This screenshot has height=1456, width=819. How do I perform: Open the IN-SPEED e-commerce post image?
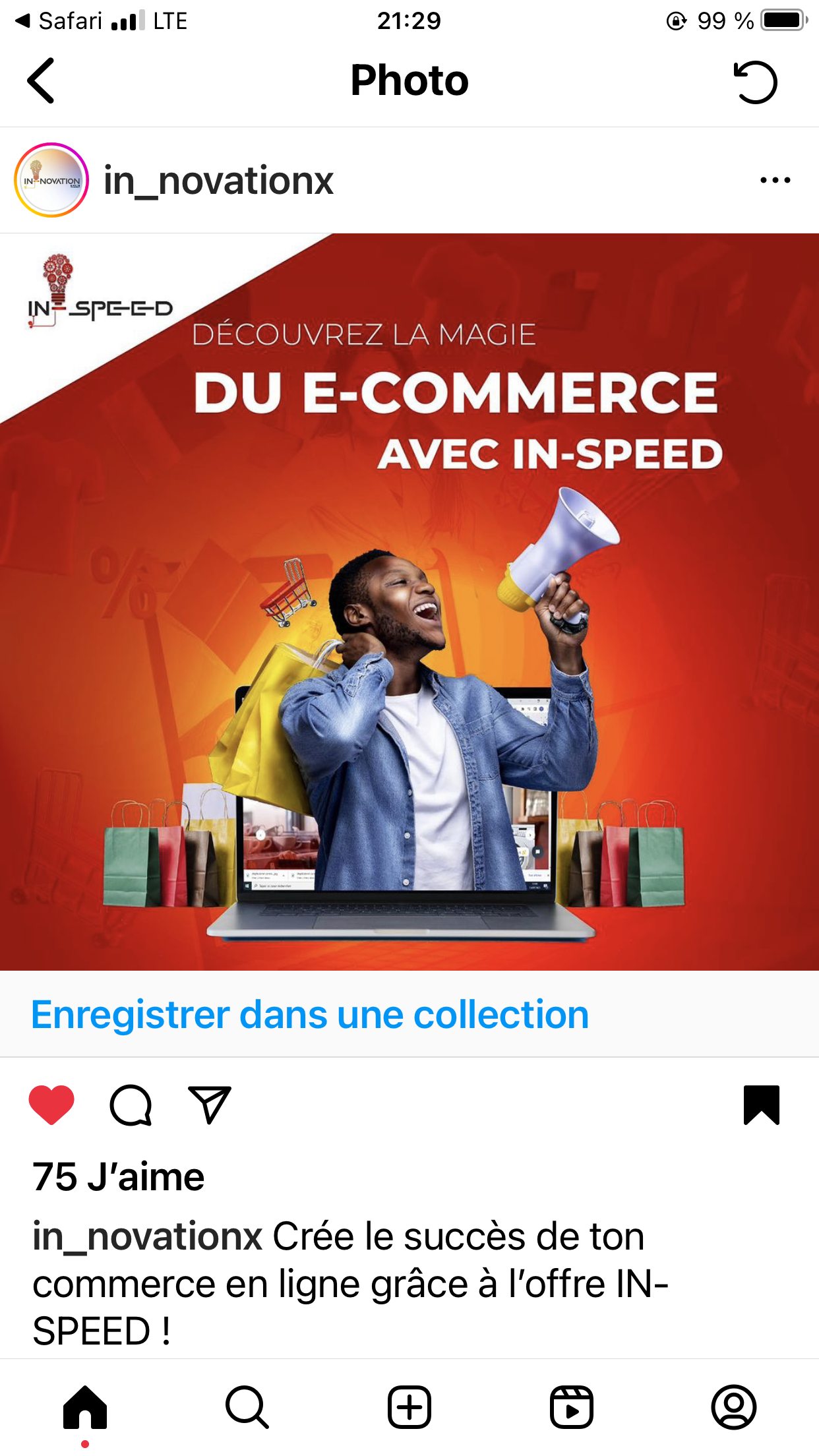pos(409,601)
